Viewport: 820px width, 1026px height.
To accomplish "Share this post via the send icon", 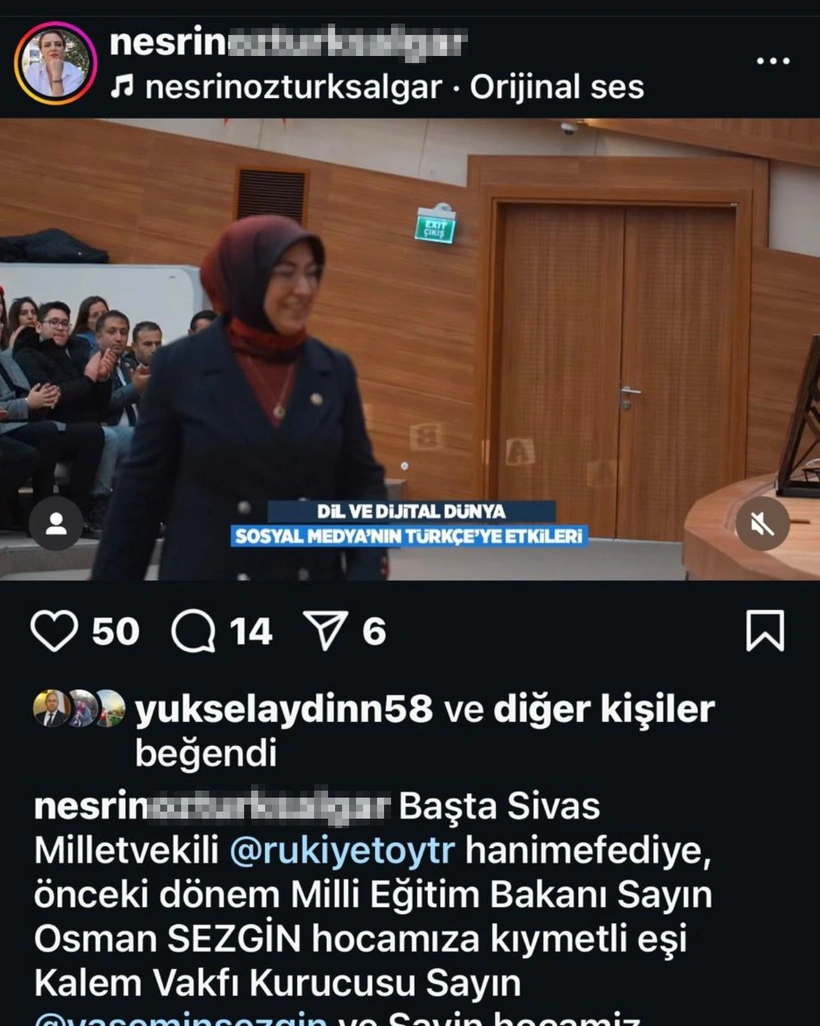I will (x=326, y=631).
